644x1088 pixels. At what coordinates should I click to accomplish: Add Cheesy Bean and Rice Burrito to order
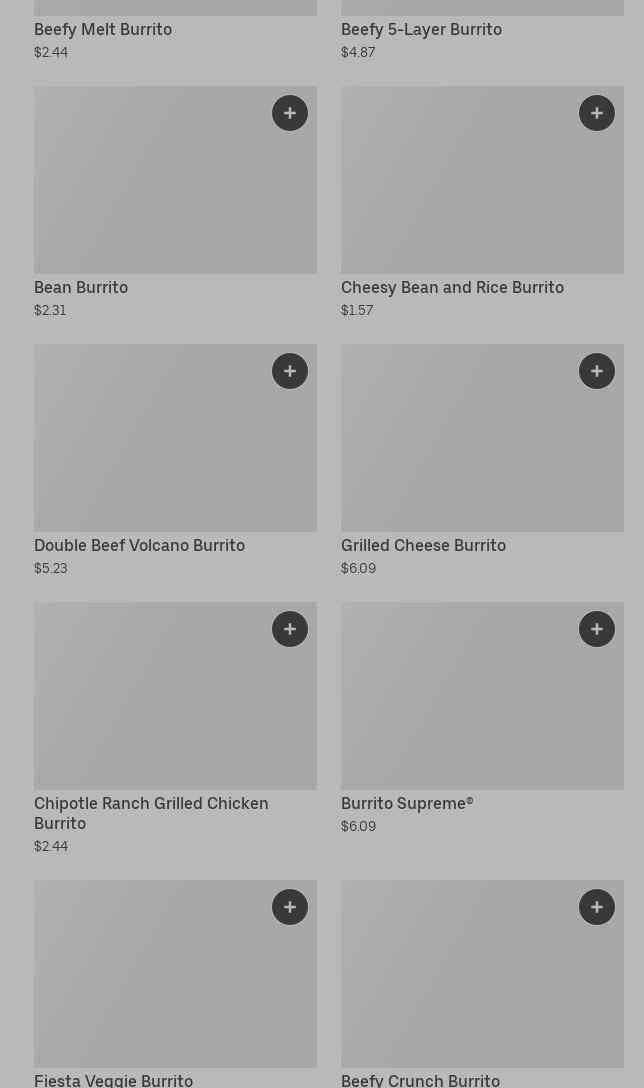coord(597,113)
